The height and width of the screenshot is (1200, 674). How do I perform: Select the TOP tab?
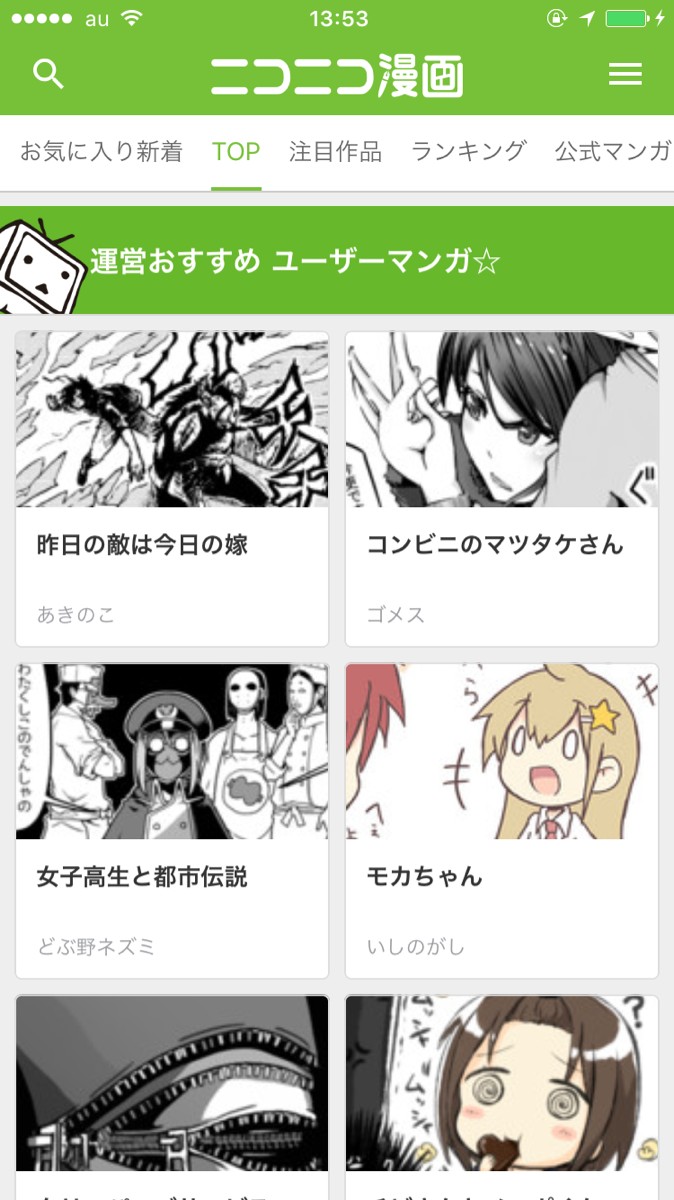coord(236,152)
